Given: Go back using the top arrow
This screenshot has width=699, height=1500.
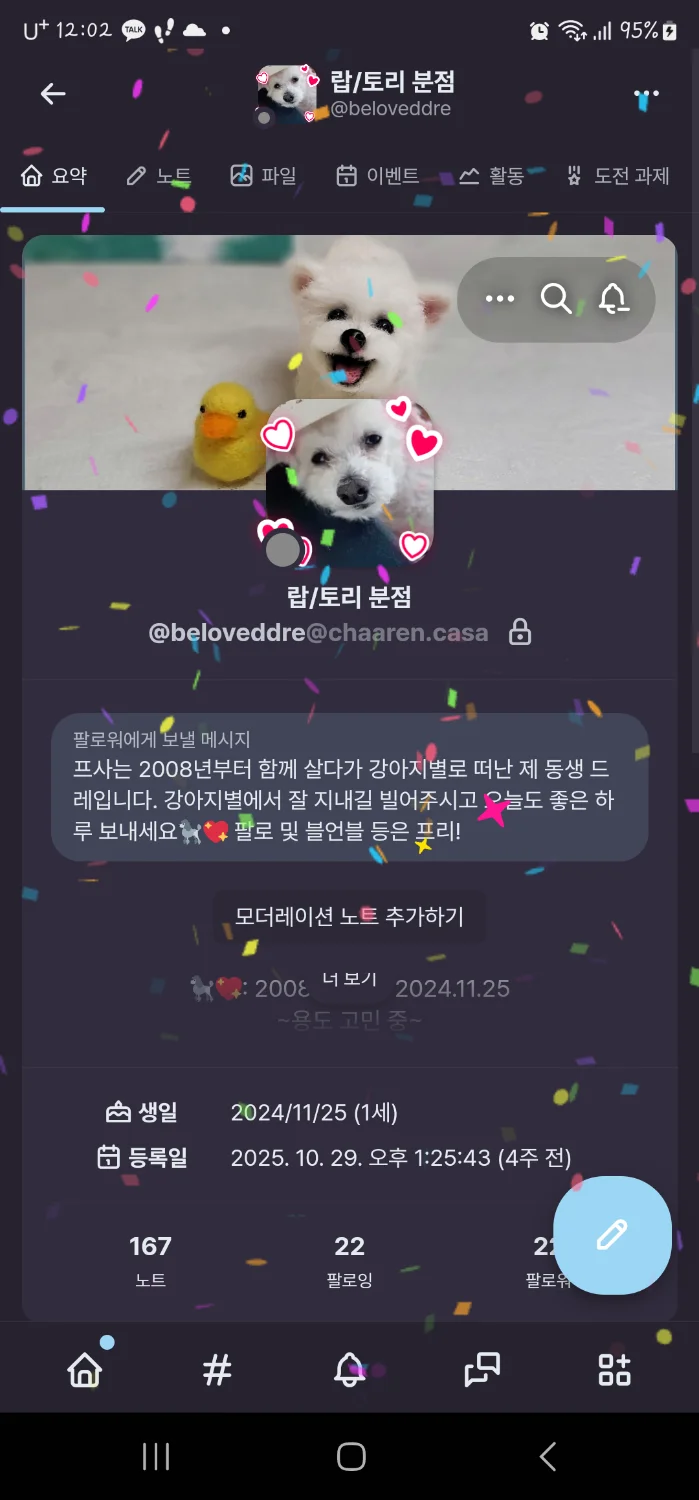Looking at the screenshot, I should (53, 94).
